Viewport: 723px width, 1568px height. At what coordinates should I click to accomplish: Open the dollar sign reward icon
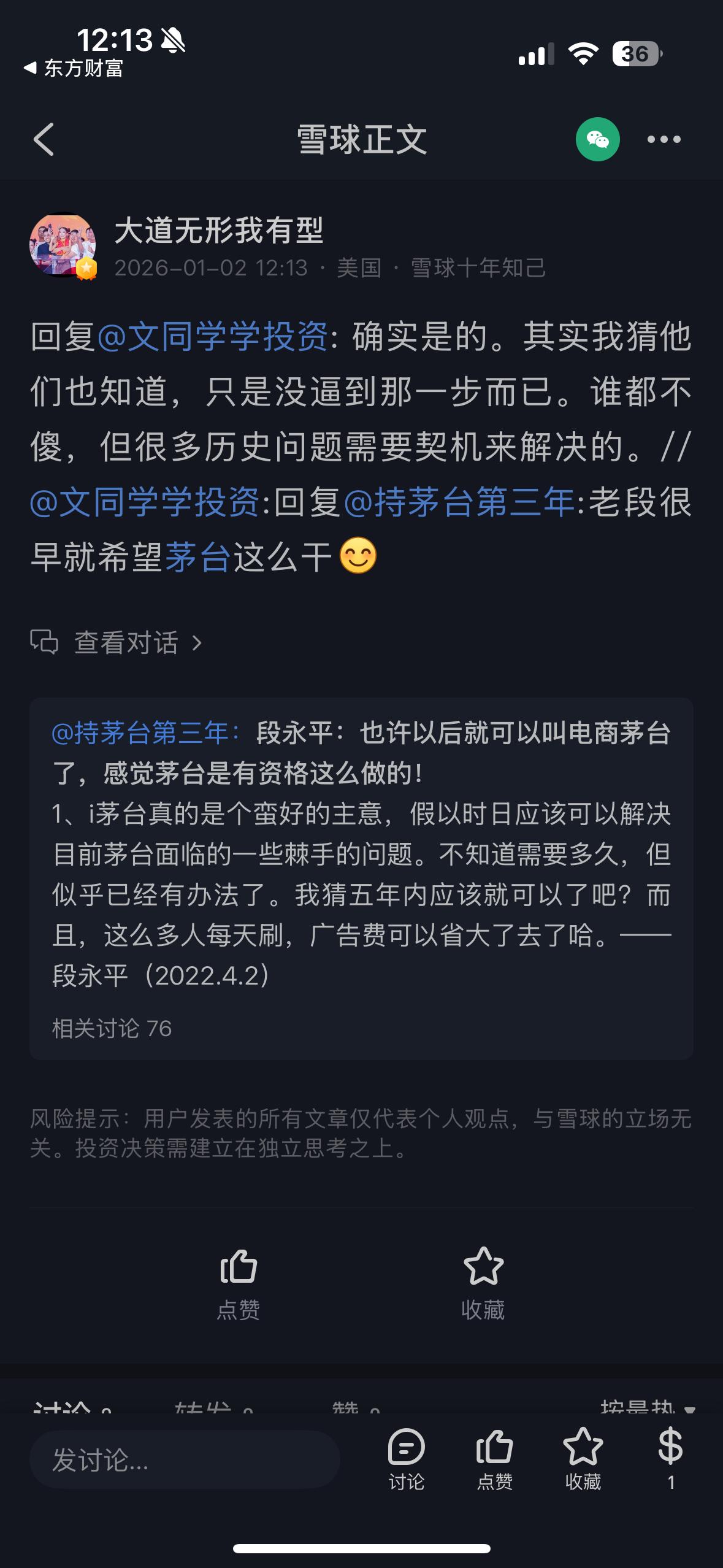click(x=670, y=1461)
